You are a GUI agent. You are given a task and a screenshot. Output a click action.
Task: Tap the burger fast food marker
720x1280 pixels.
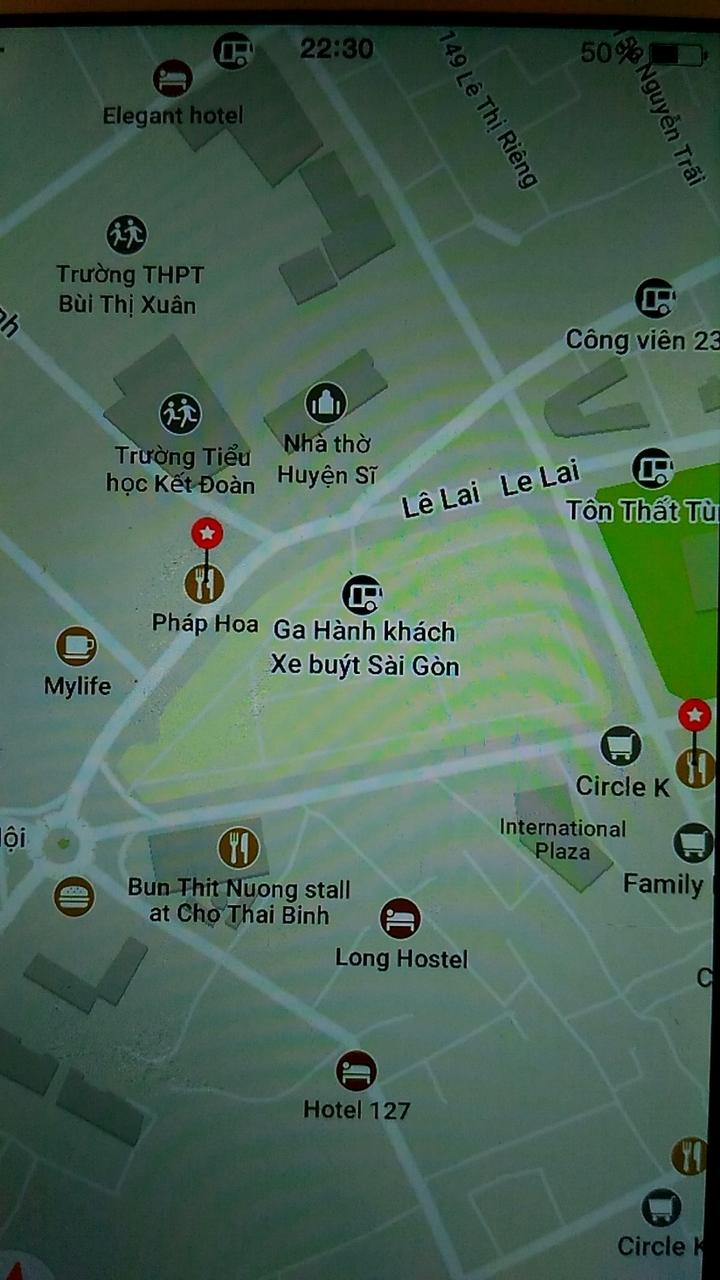point(74,896)
